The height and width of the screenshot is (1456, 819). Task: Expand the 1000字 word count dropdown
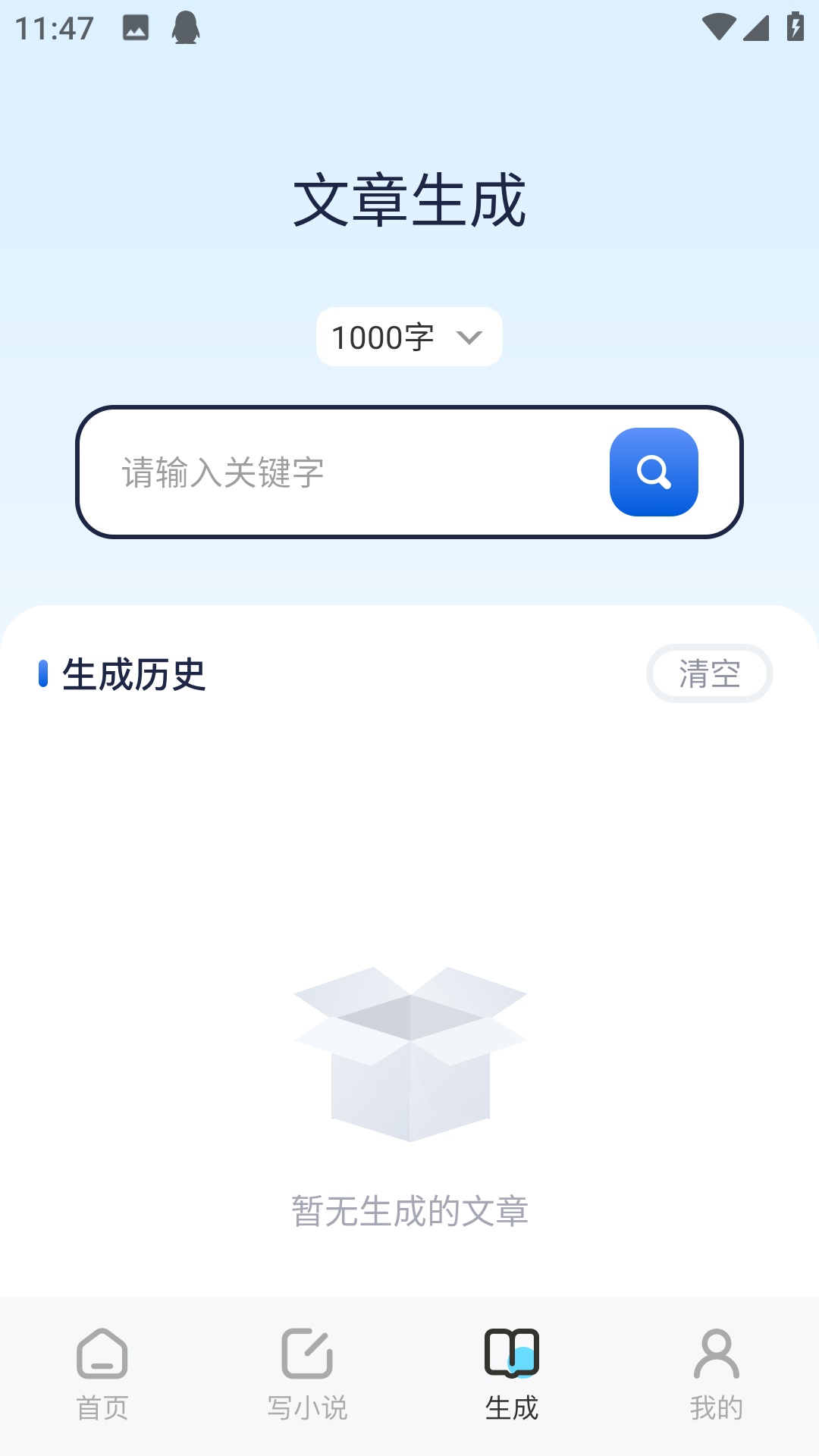pos(409,337)
